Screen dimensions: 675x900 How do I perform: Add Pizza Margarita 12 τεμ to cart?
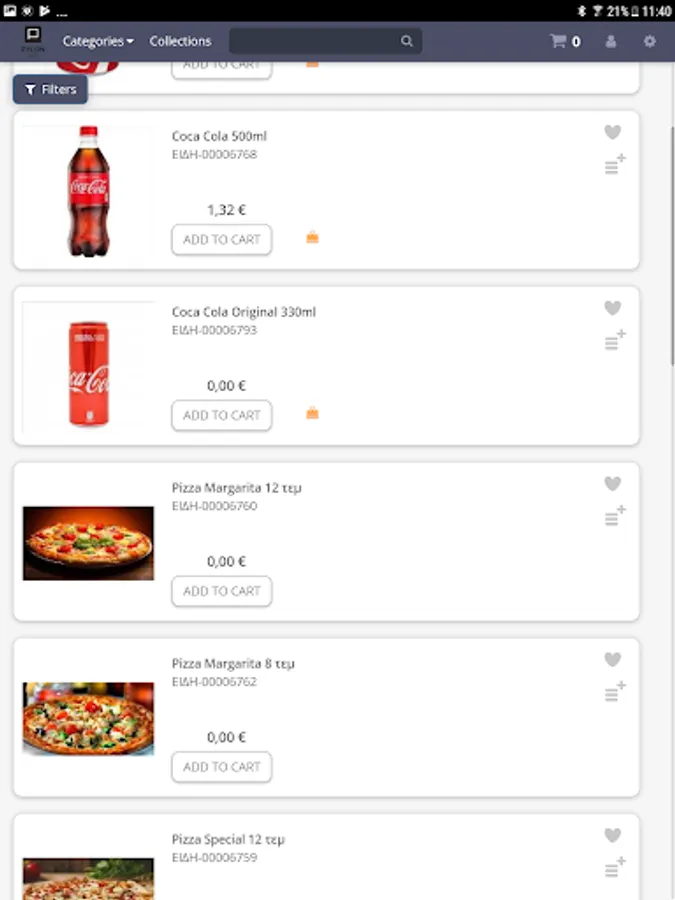click(x=221, y=591)
